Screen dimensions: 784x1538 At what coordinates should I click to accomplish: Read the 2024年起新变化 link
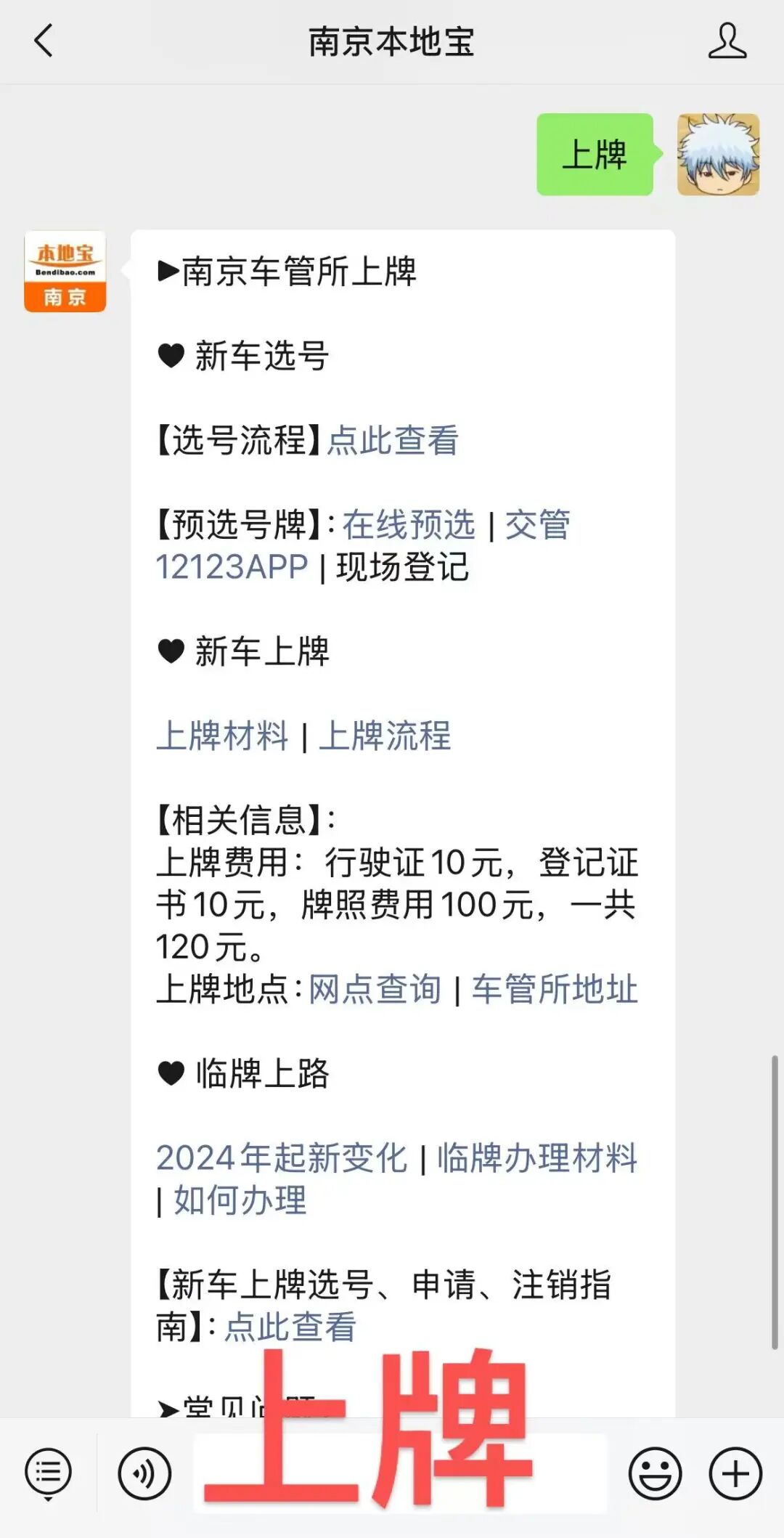[282, 1157]
